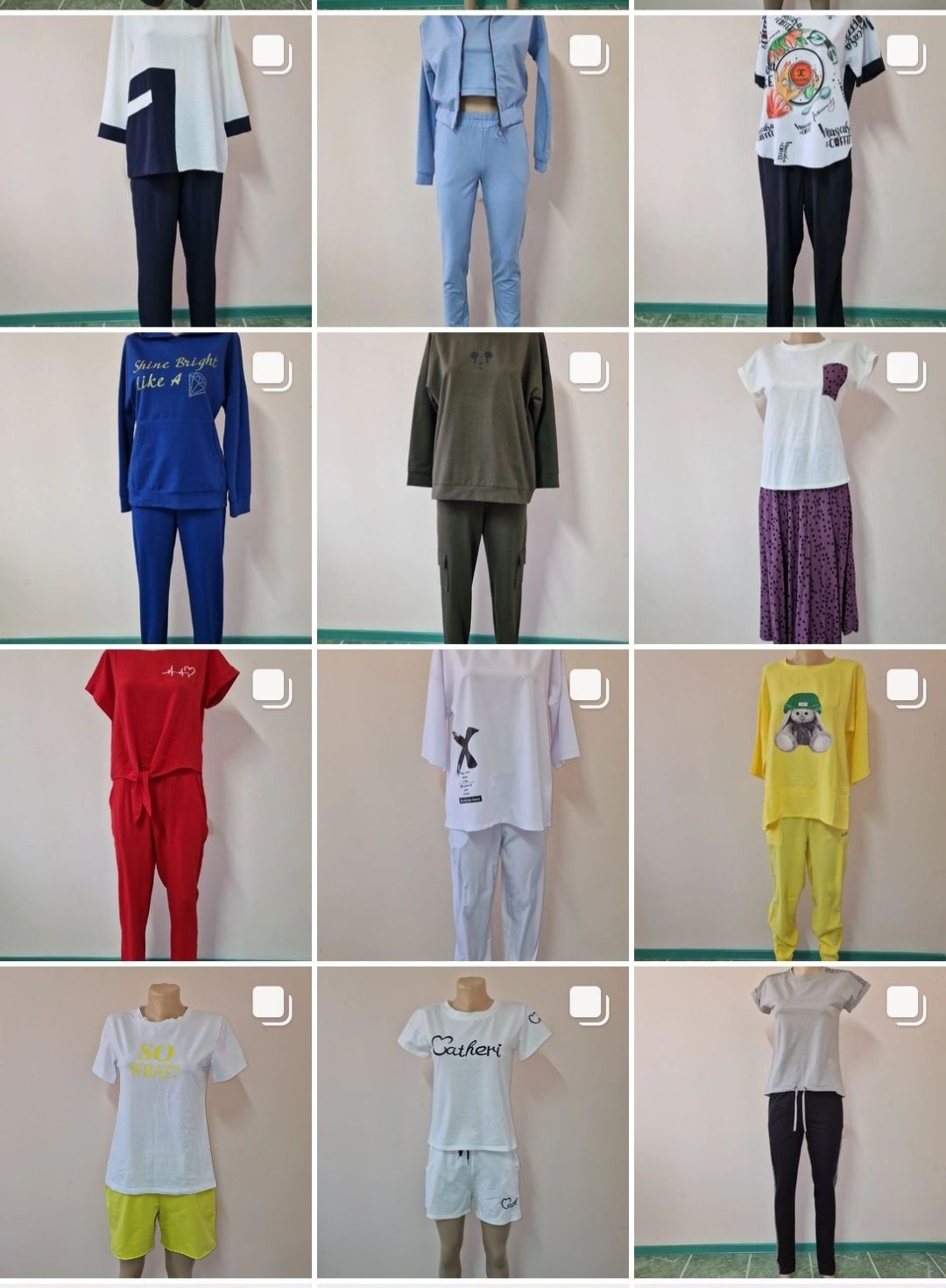
Task: Open the white printed tee with dark pants post
Action: pyautogui.click(x=790, y=171)
